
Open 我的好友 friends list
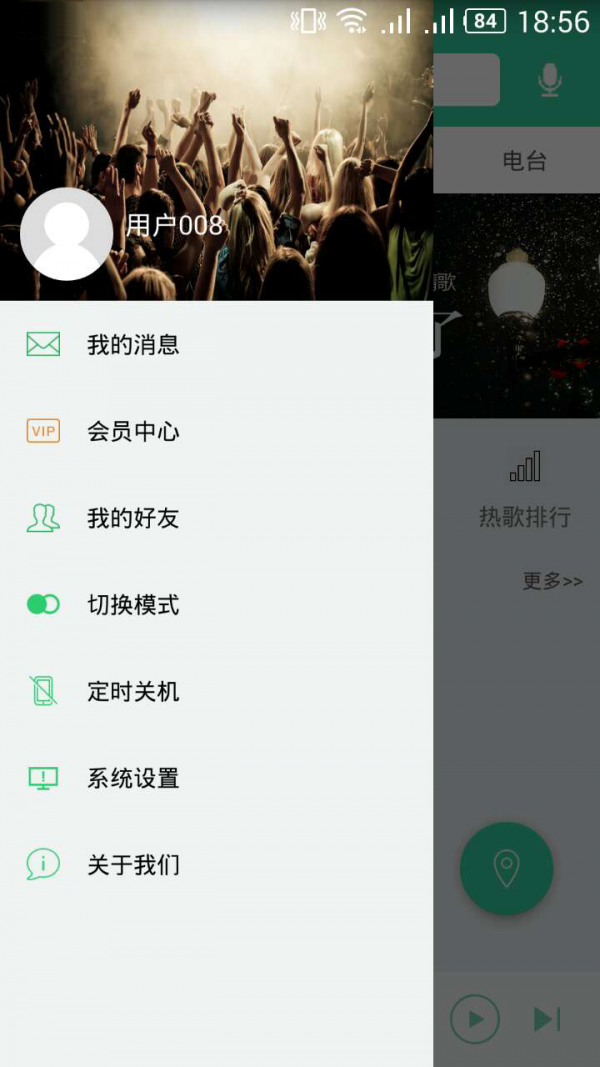(132, 518)
